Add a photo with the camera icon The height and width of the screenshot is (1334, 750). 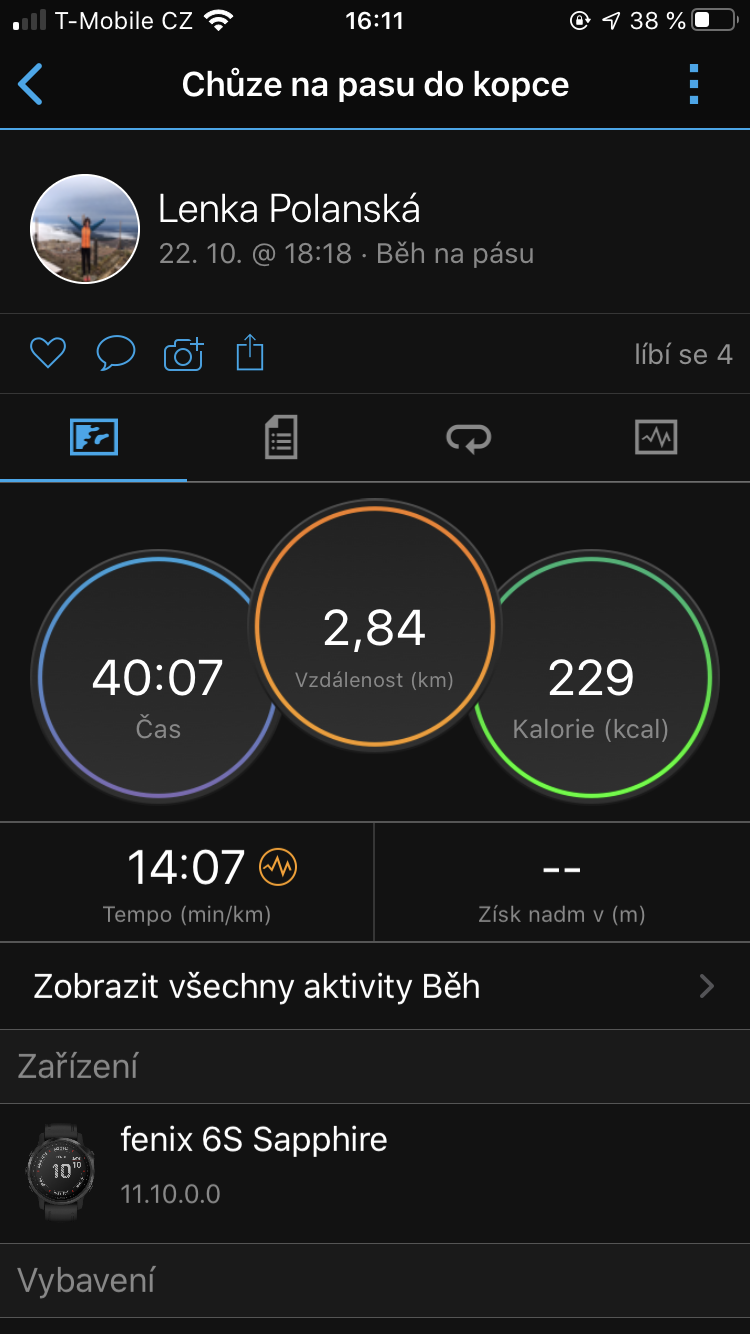point(184,353)
